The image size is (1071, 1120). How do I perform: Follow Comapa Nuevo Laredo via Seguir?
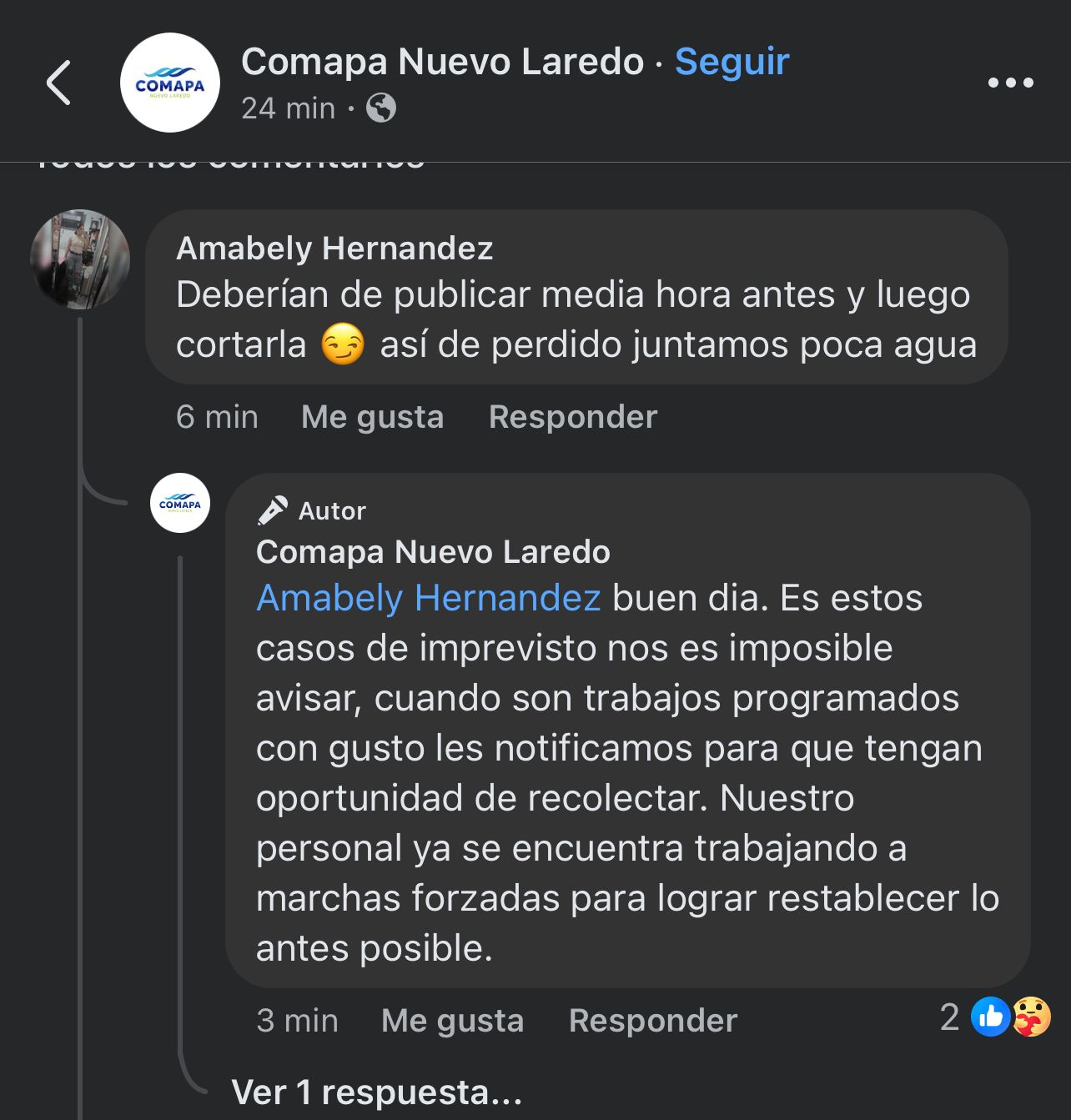pyautogui.click(x=732, y=62)
